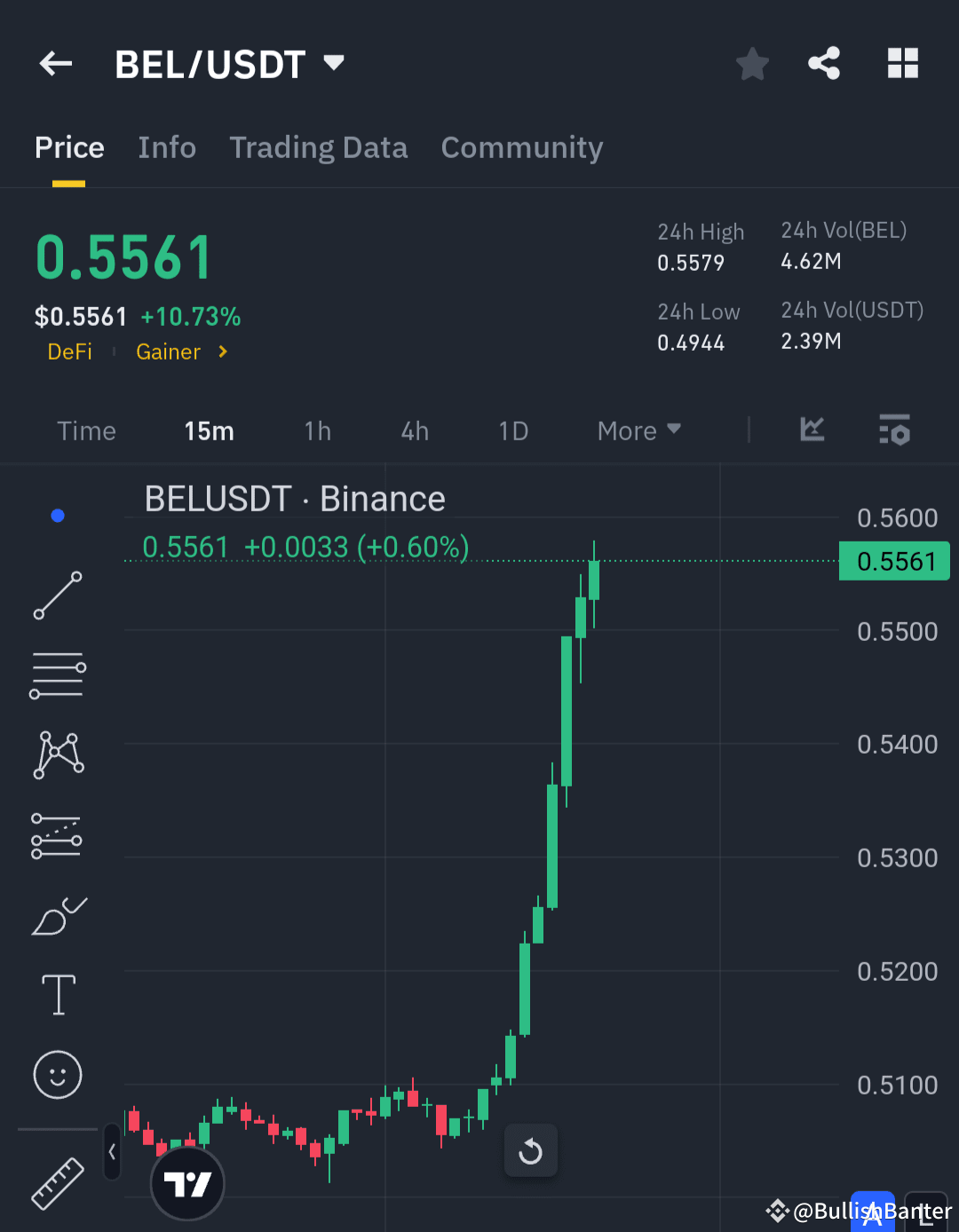Viewport: 959px width, 1232px height.
Task: Collapse the drawing tools sidebar
Action: [112, 1150]
